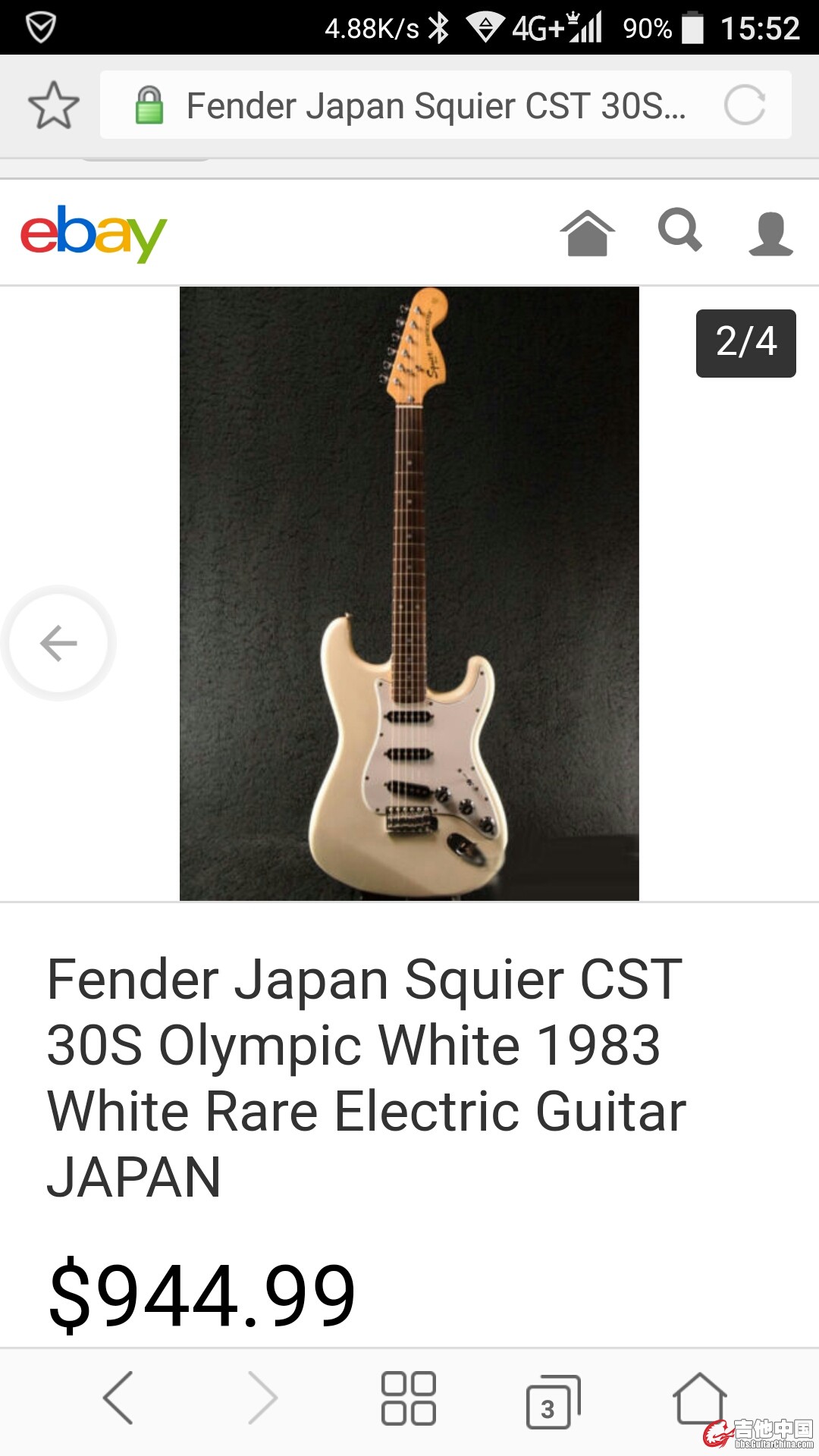Go to eBay home via the house icon
The image size is (819, 1456).
pos(587,233)
